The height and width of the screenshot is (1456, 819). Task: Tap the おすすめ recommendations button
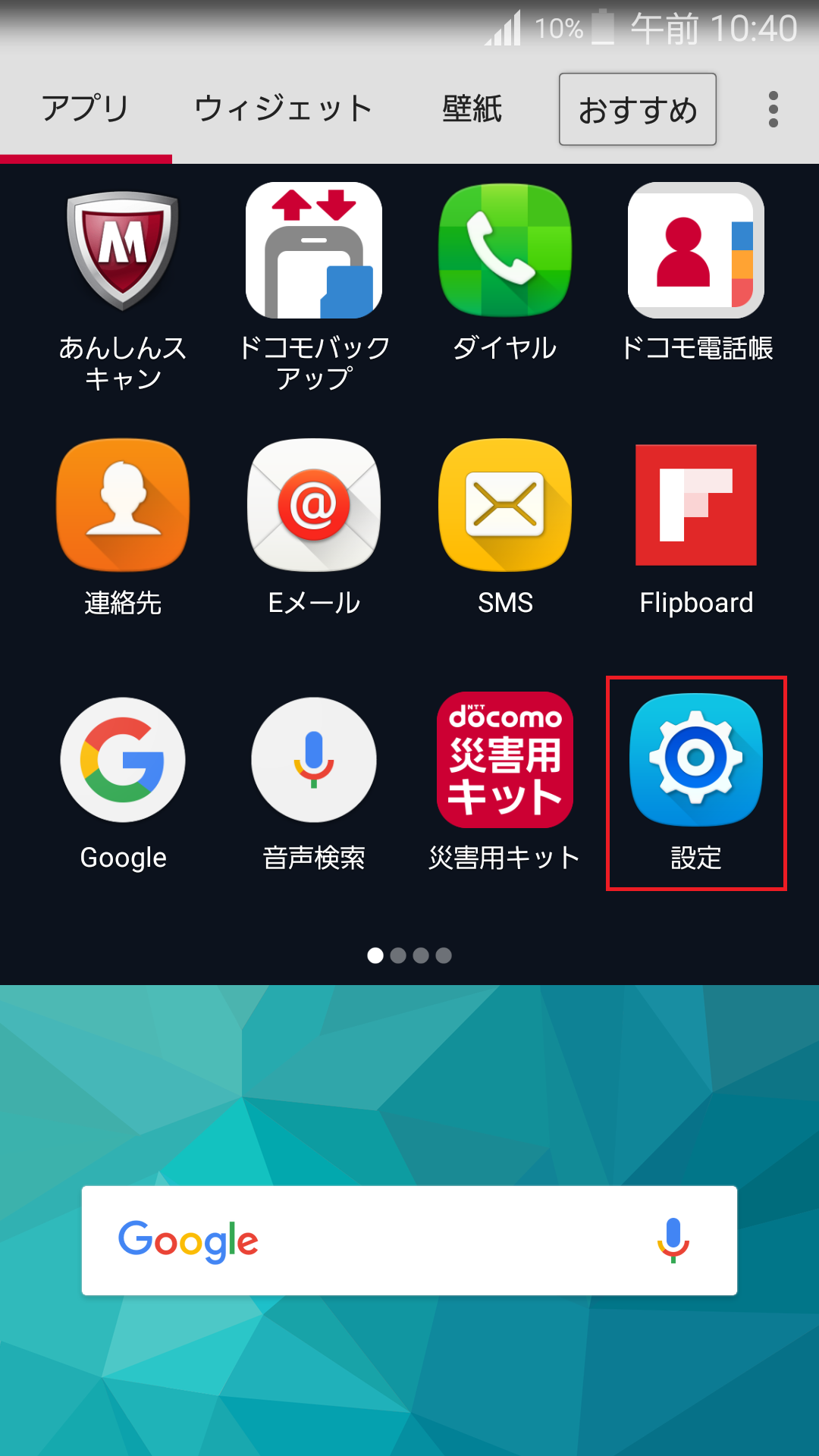(637, 108)
